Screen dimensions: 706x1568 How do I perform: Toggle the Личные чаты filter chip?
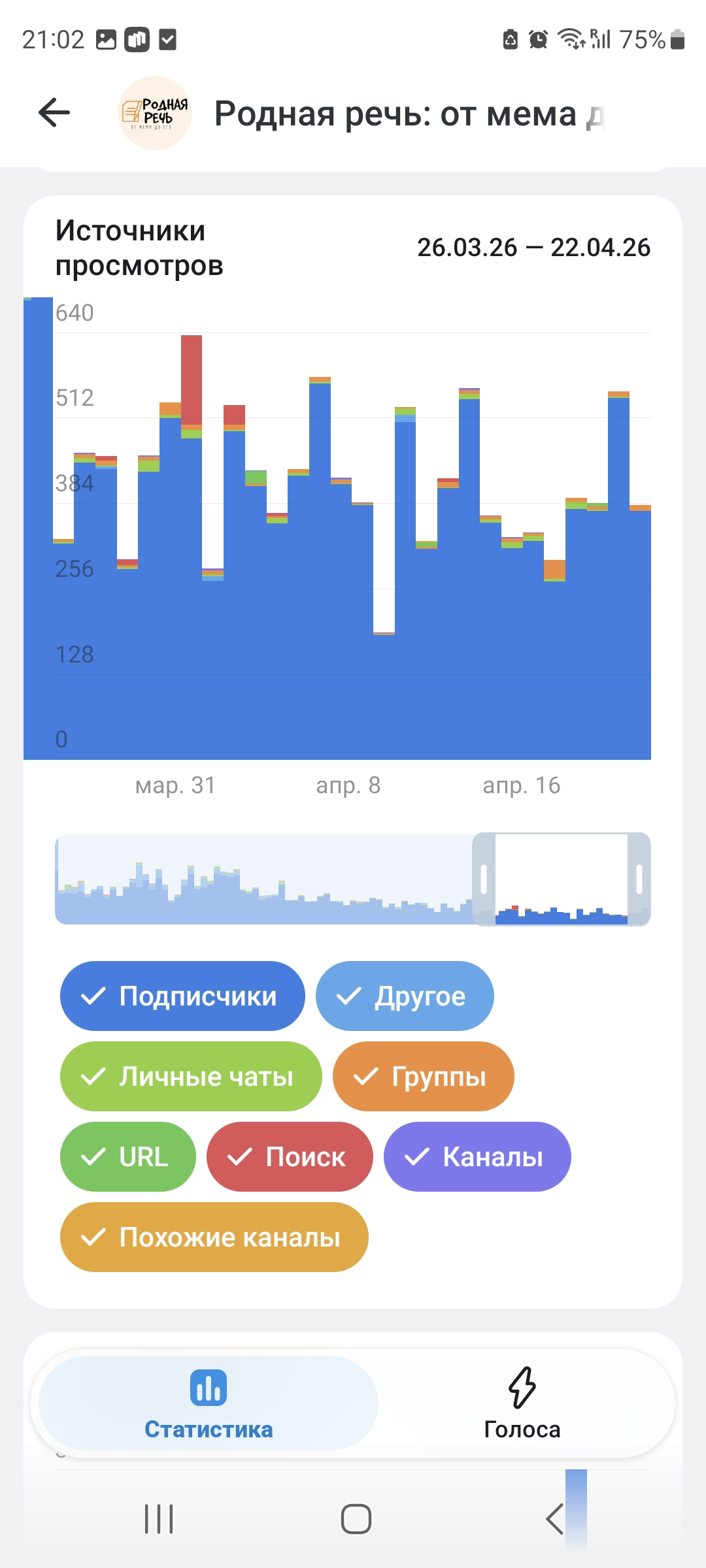(191, 1077)
